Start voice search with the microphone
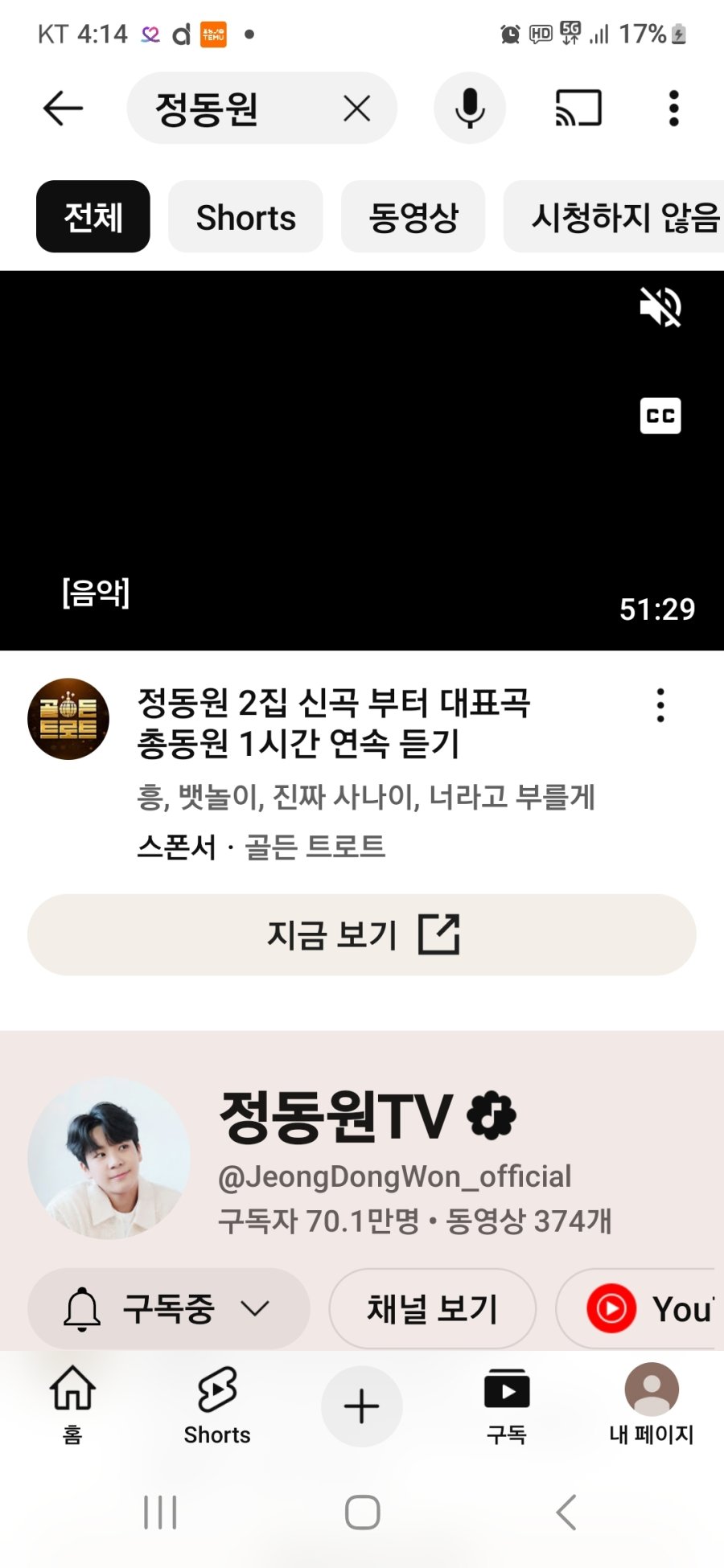The image size is (724, 1568). tap(470, 109)
